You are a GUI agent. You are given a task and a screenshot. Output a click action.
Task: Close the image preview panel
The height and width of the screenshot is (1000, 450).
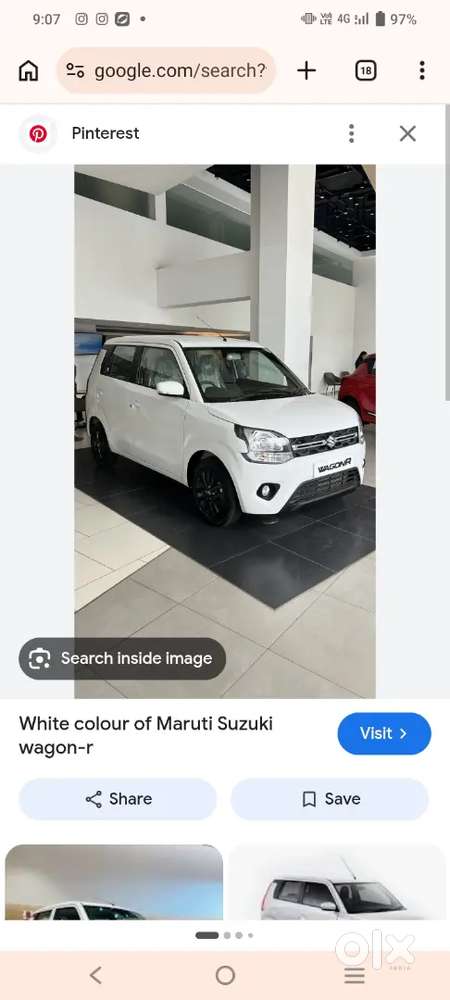tap(407, 133)
